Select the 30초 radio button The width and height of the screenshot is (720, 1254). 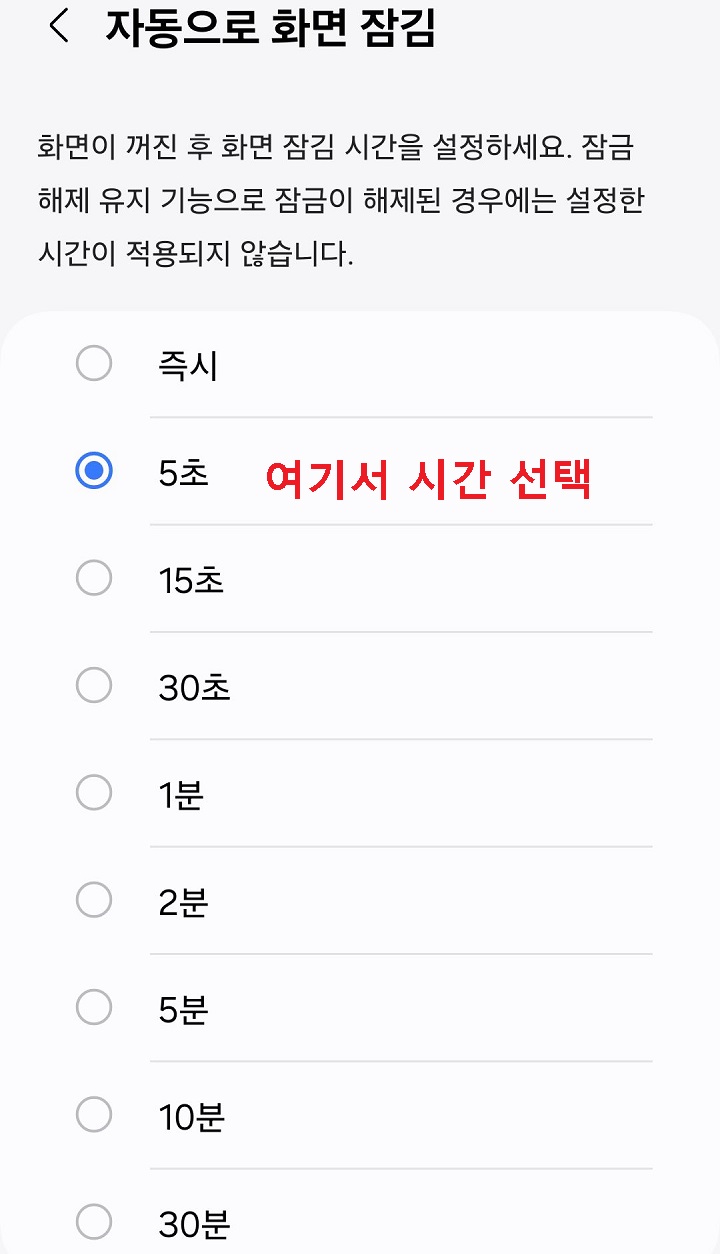pyautogui.click(x=95, y=685)
